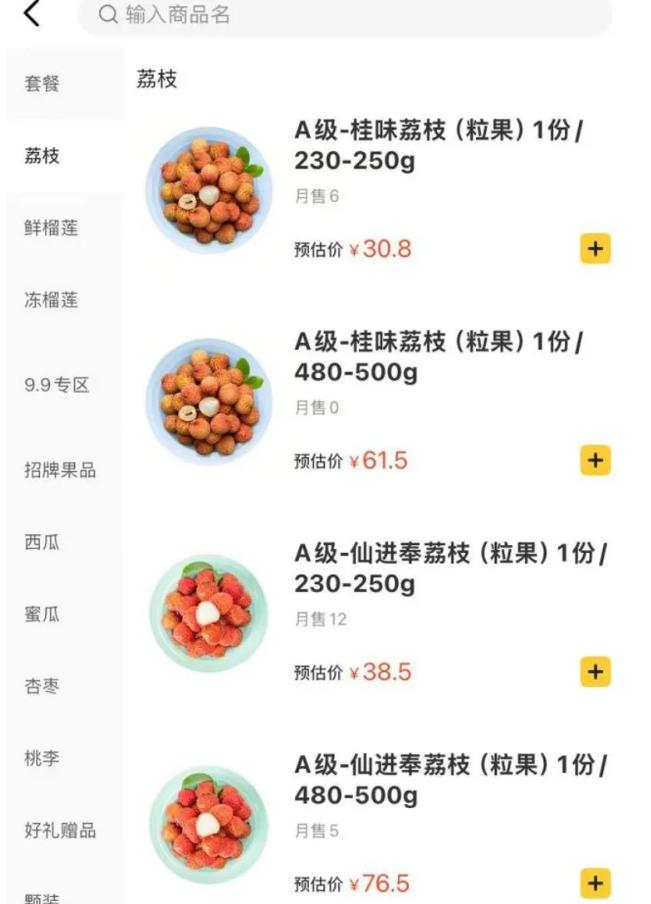Add 桂味荔枝 230-250g priced ¥30.8 to cart

pos(595,249)
